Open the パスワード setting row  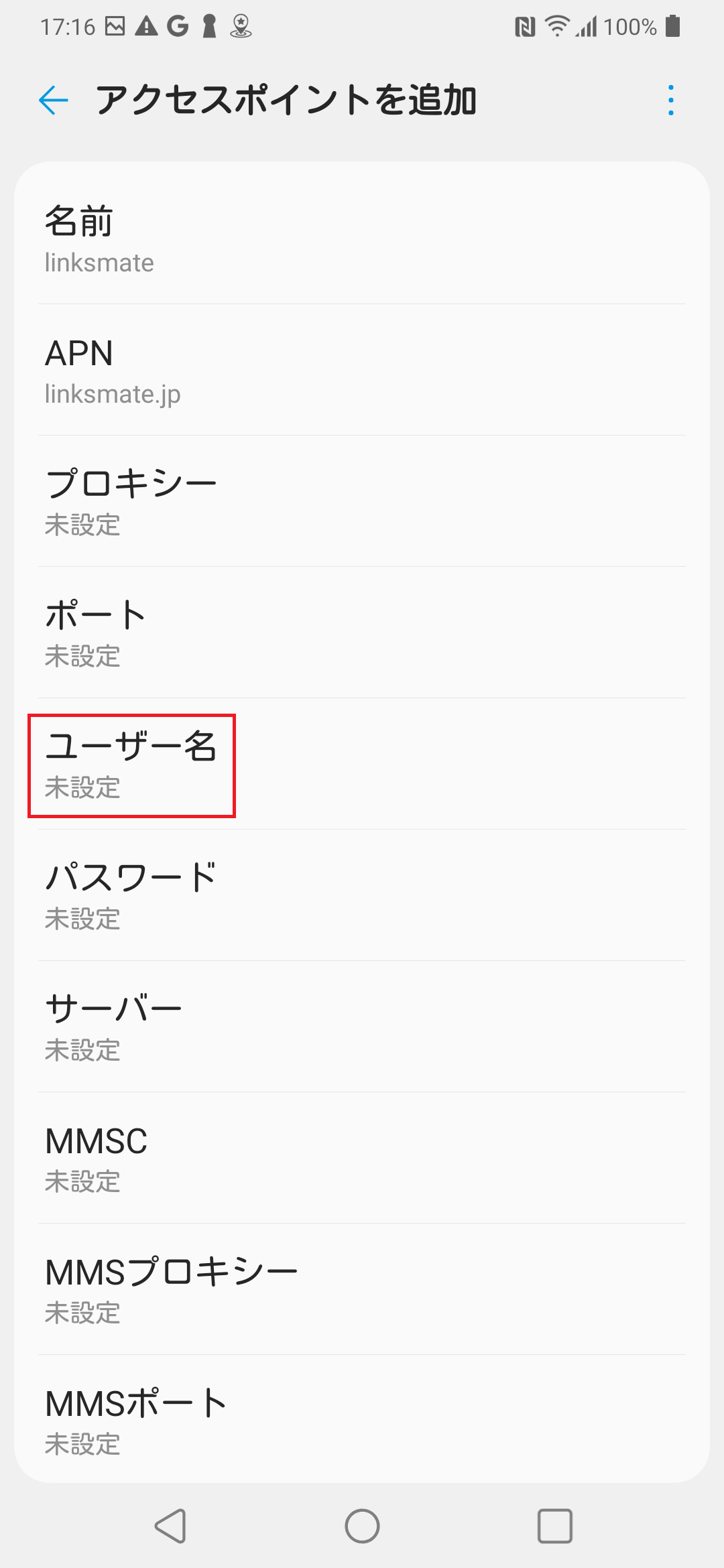click(362, 896)
